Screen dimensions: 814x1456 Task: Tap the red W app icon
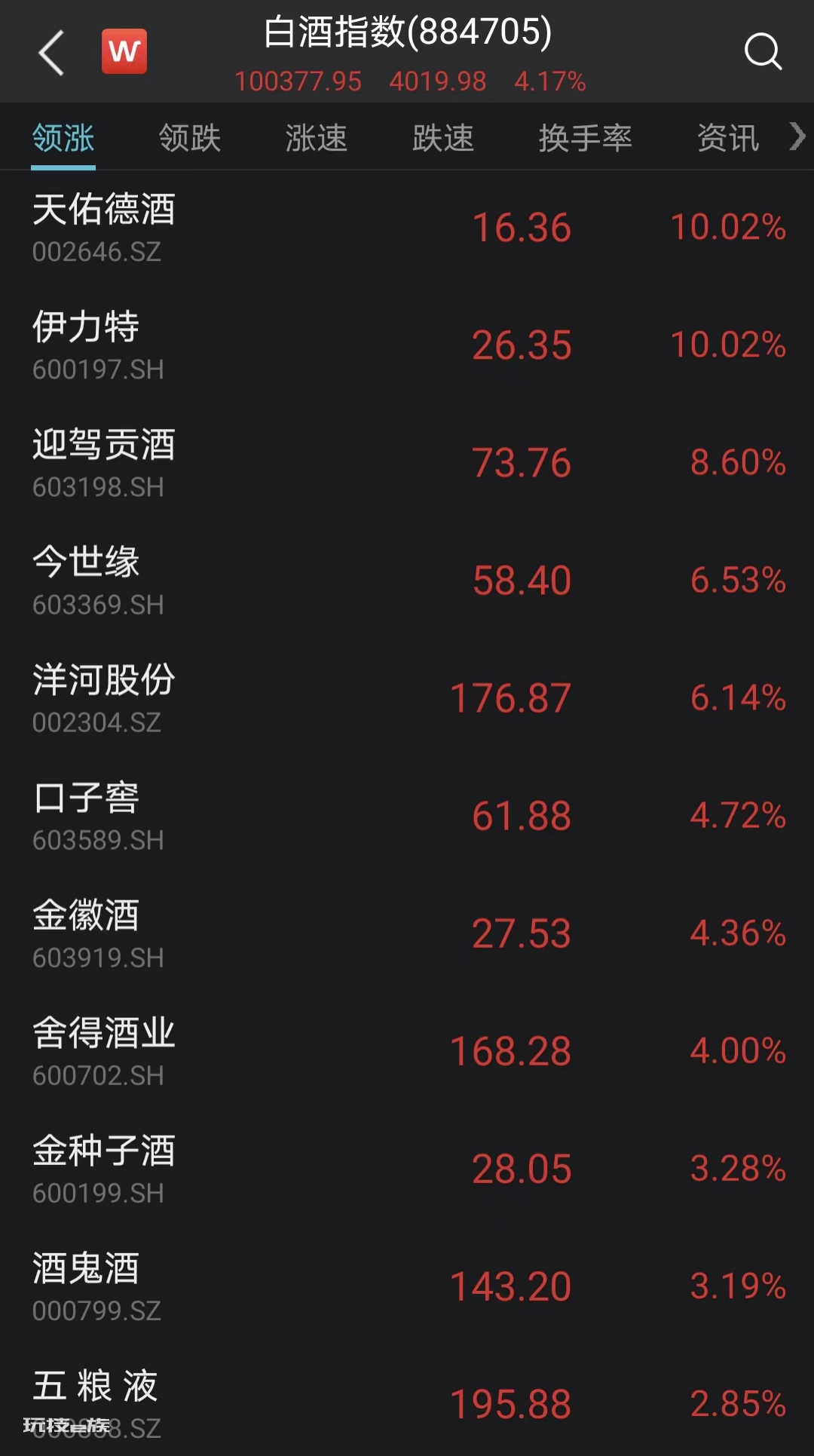124,52
